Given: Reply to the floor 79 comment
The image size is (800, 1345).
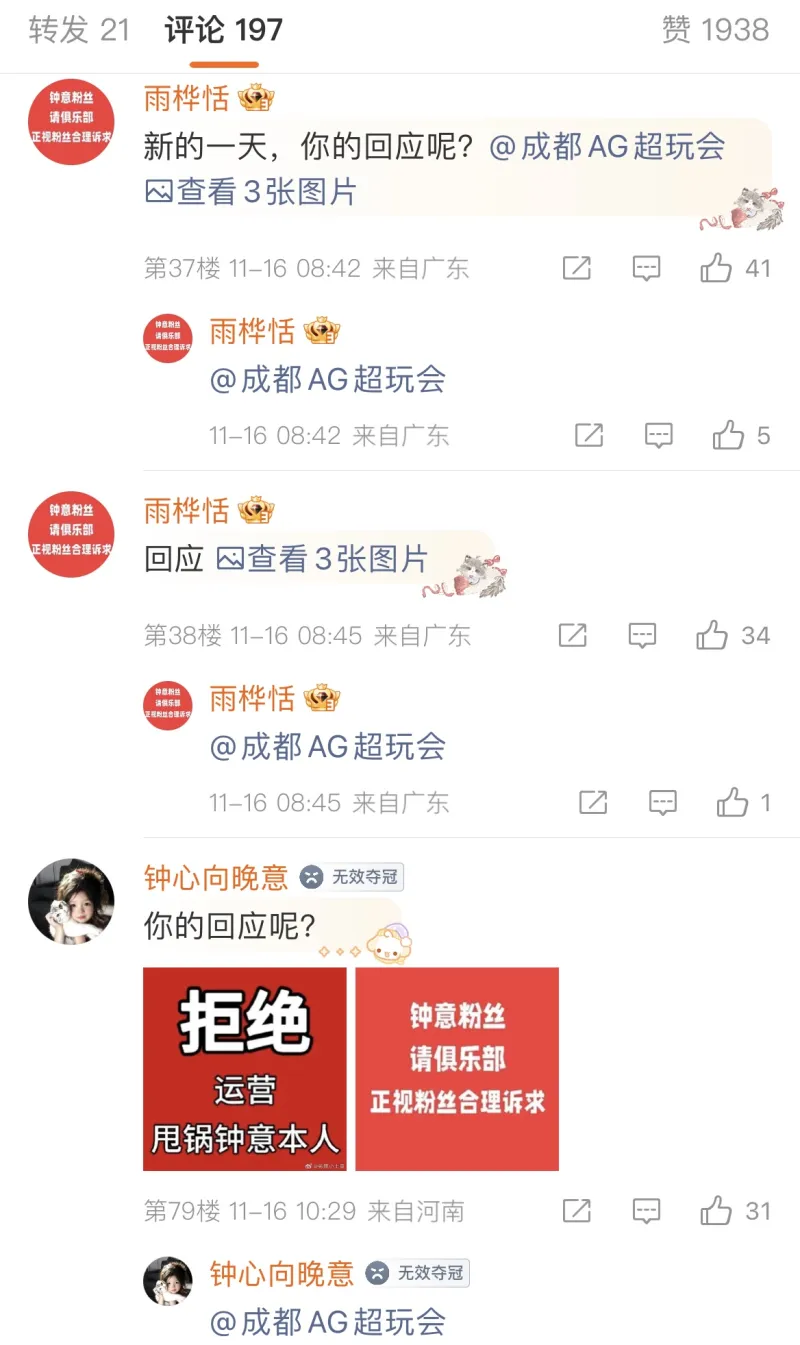Looking at the screenshot, I should click(x=647, y=1211).
